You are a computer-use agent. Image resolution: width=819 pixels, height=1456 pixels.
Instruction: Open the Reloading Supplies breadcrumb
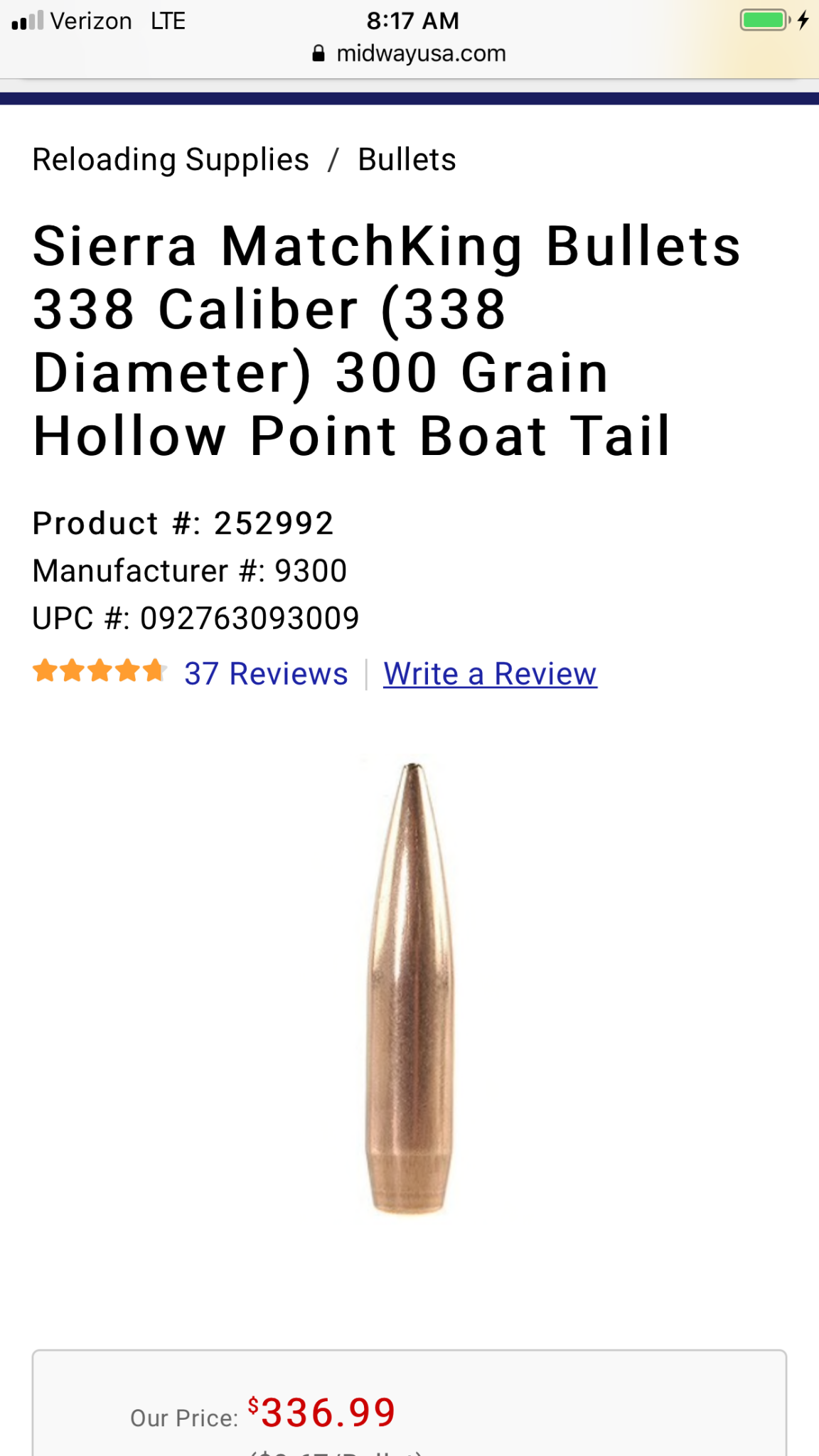tap(171, 160)
